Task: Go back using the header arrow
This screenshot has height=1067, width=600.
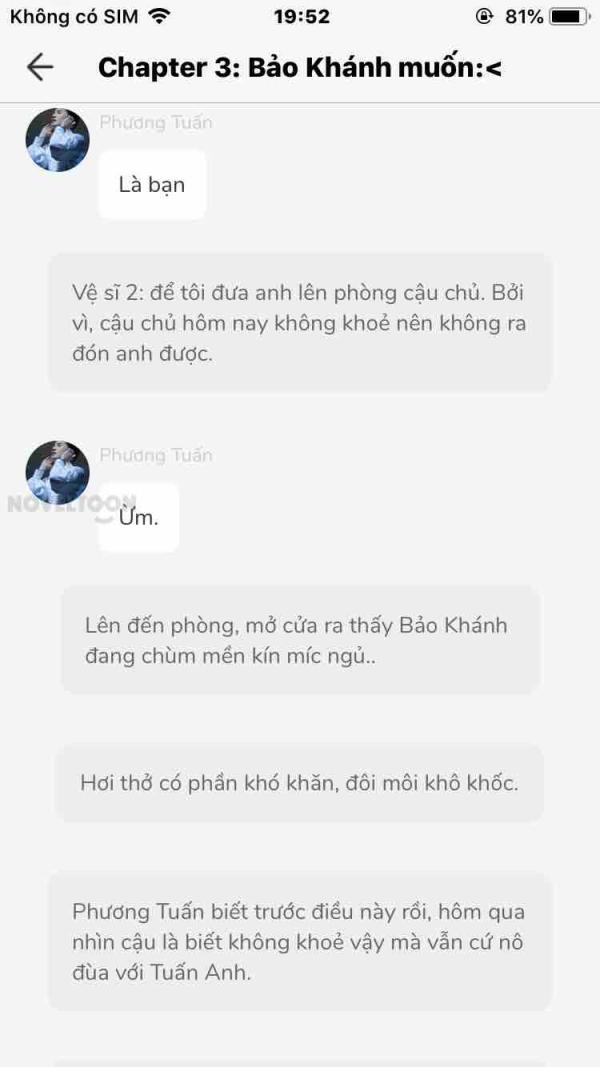Action: coord(39,67)
